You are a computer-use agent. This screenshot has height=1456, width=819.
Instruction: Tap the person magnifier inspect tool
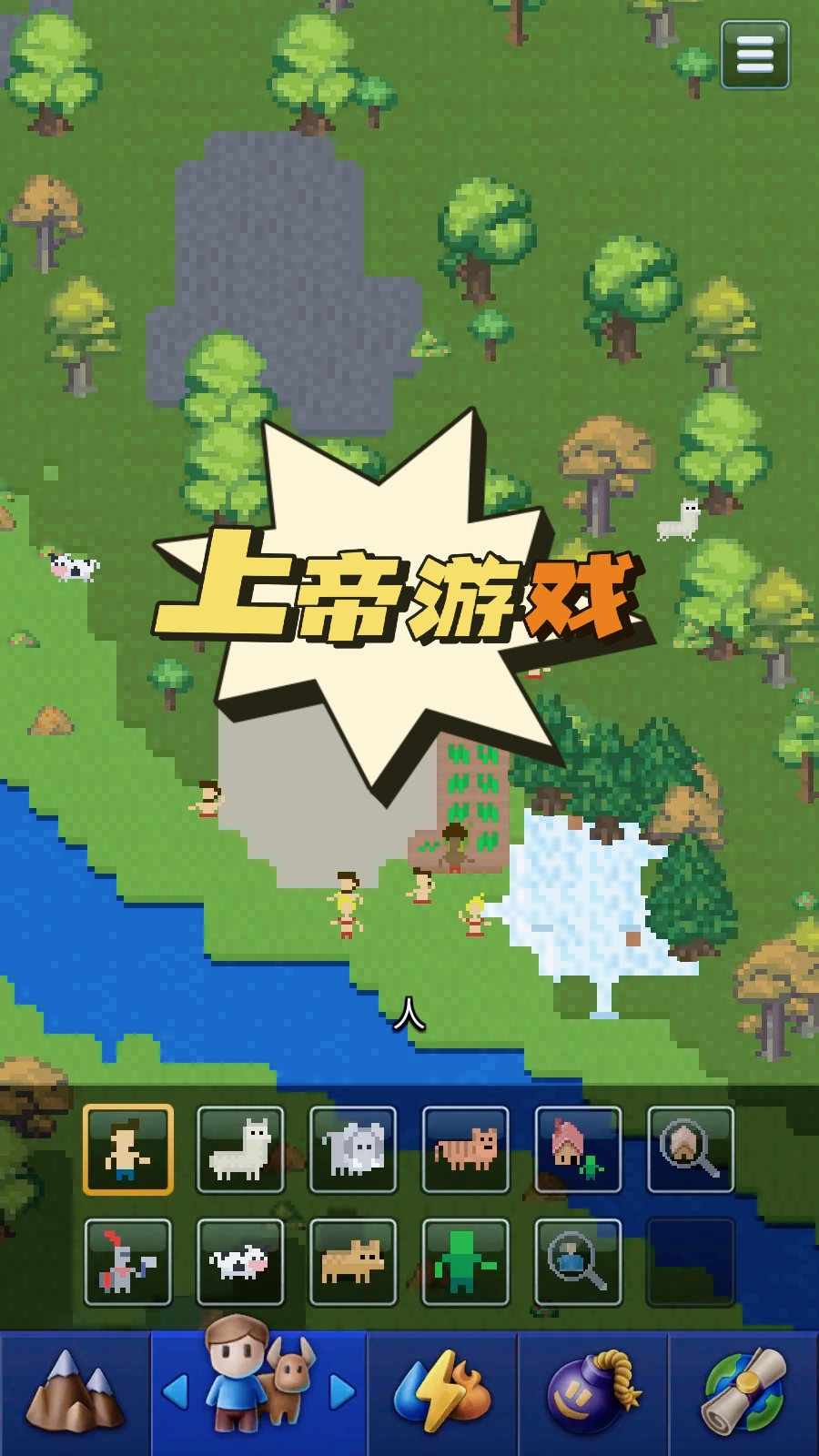pyautogui.click(x=578, y=1262)
